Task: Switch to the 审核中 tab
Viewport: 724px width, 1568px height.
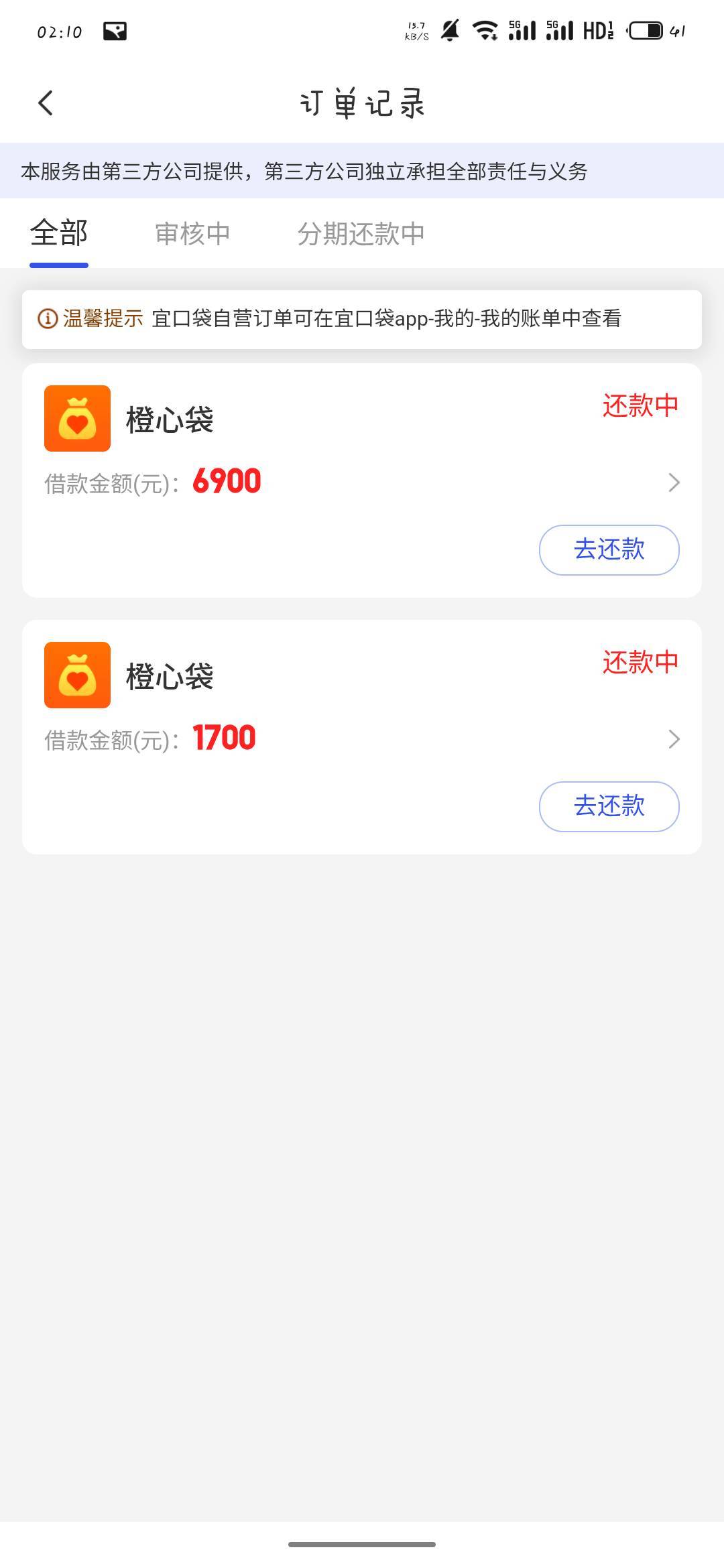Action: (x=192, y=234)
